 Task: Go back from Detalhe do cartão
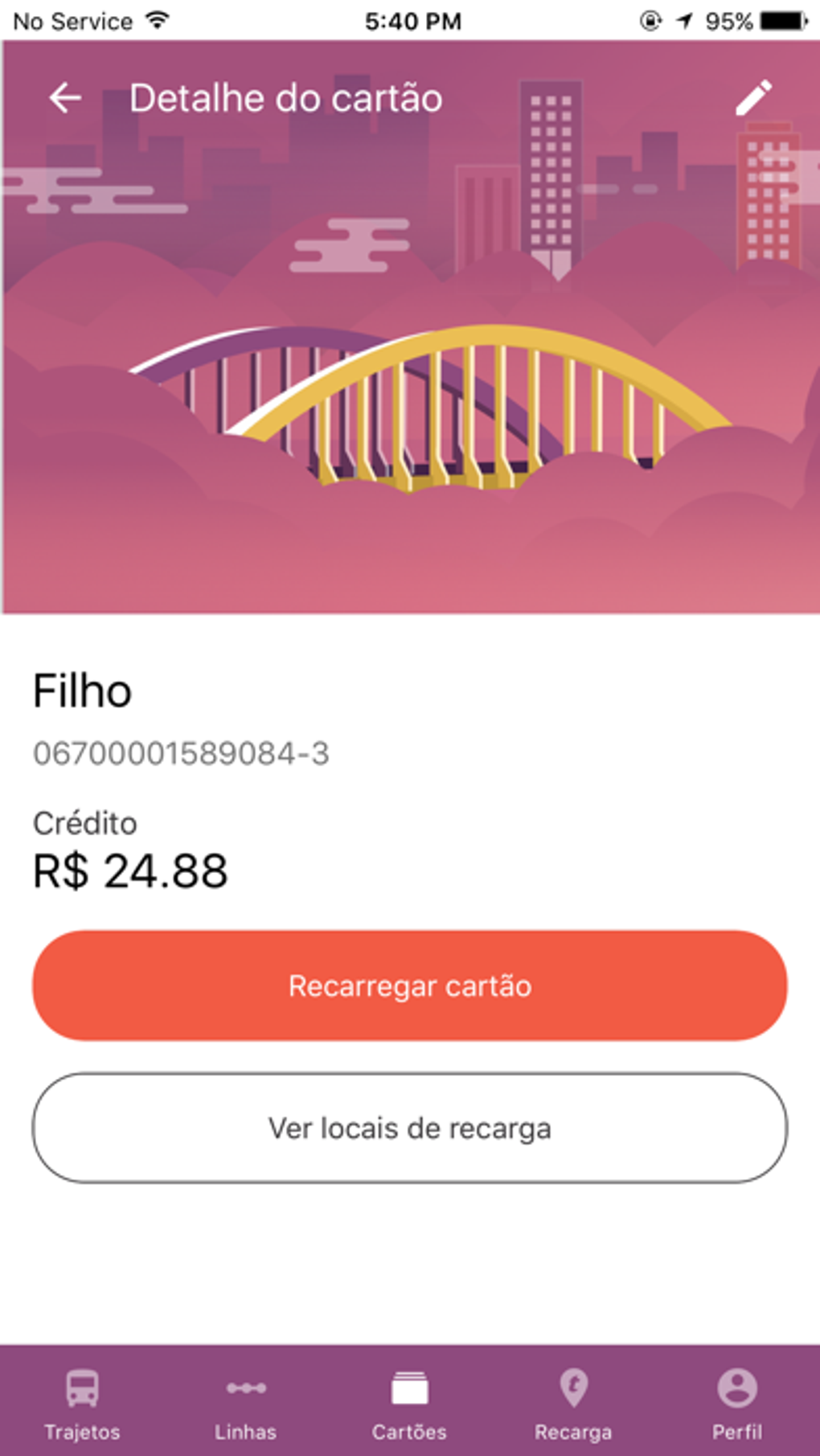coord(65,98)
